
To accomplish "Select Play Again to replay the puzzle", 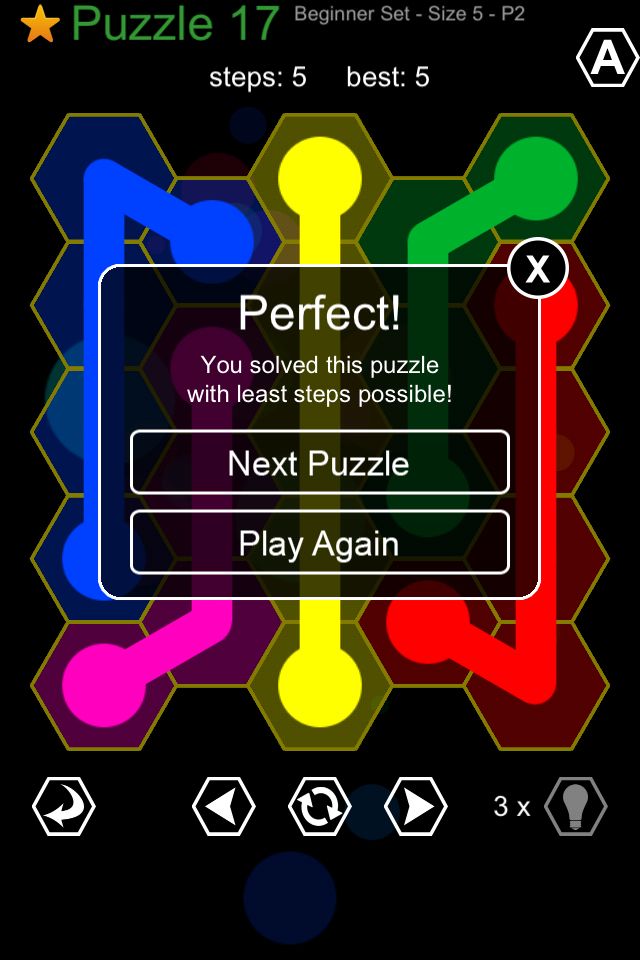I will (319, 543).
